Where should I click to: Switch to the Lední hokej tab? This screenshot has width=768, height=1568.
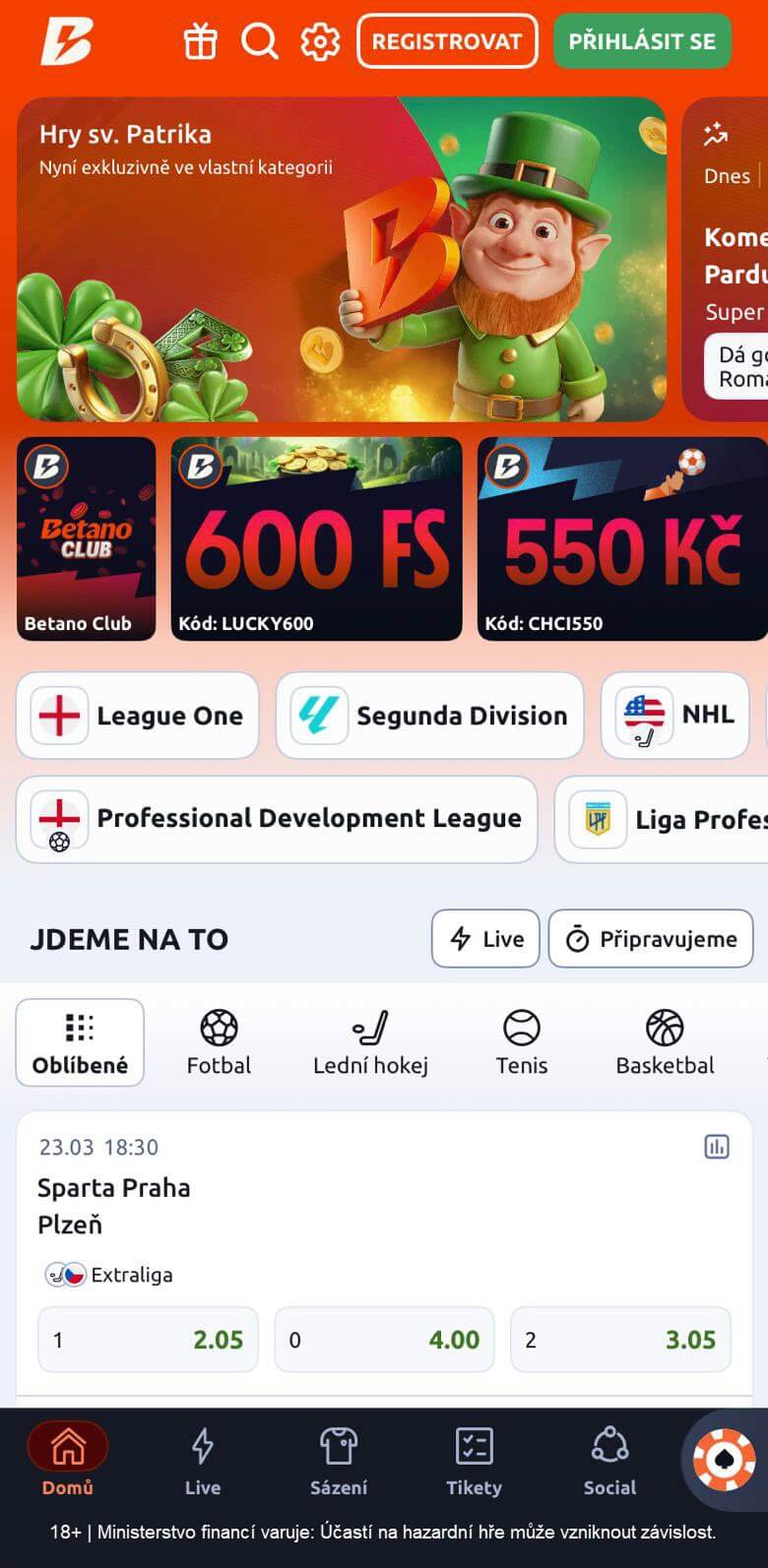click(x=370, y=1040)
